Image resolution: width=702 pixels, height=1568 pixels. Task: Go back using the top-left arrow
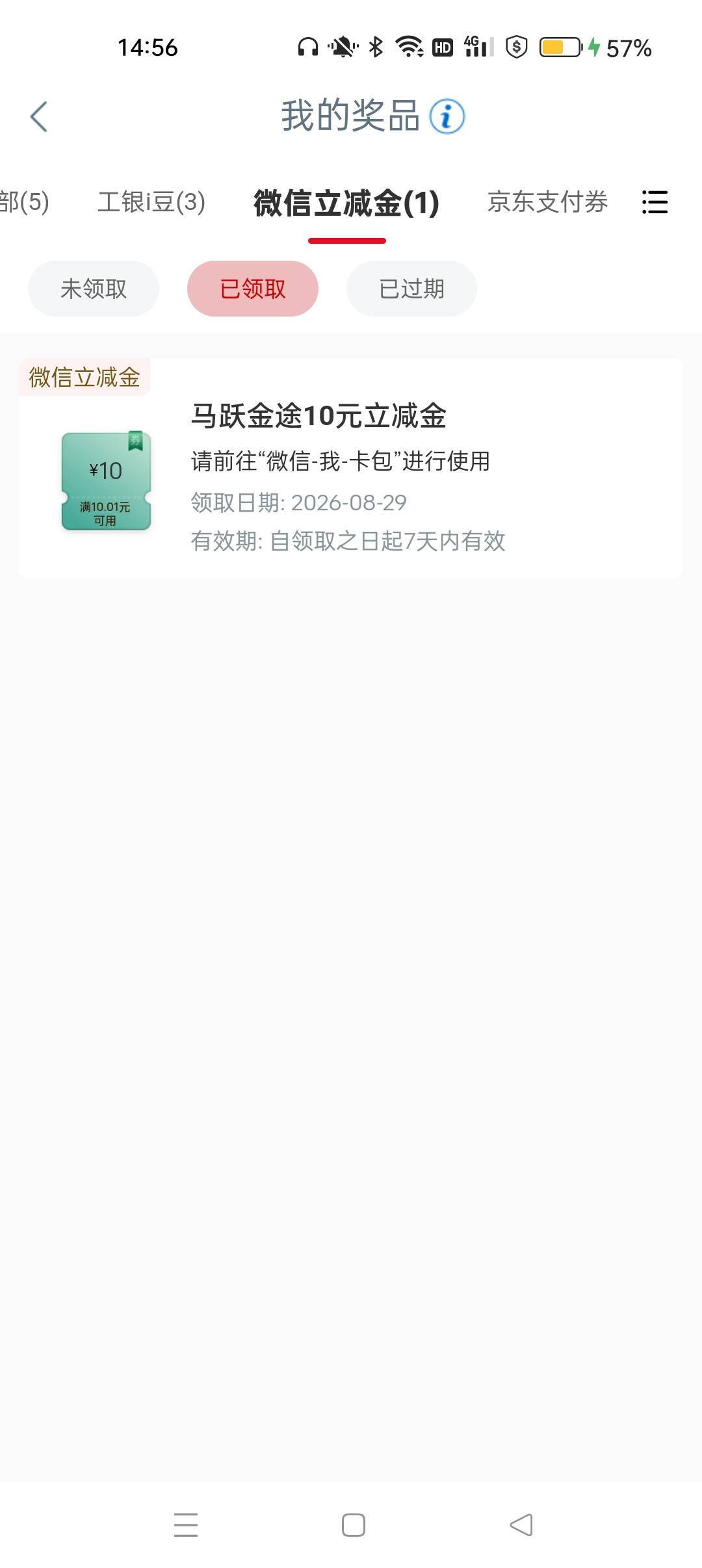39,117
